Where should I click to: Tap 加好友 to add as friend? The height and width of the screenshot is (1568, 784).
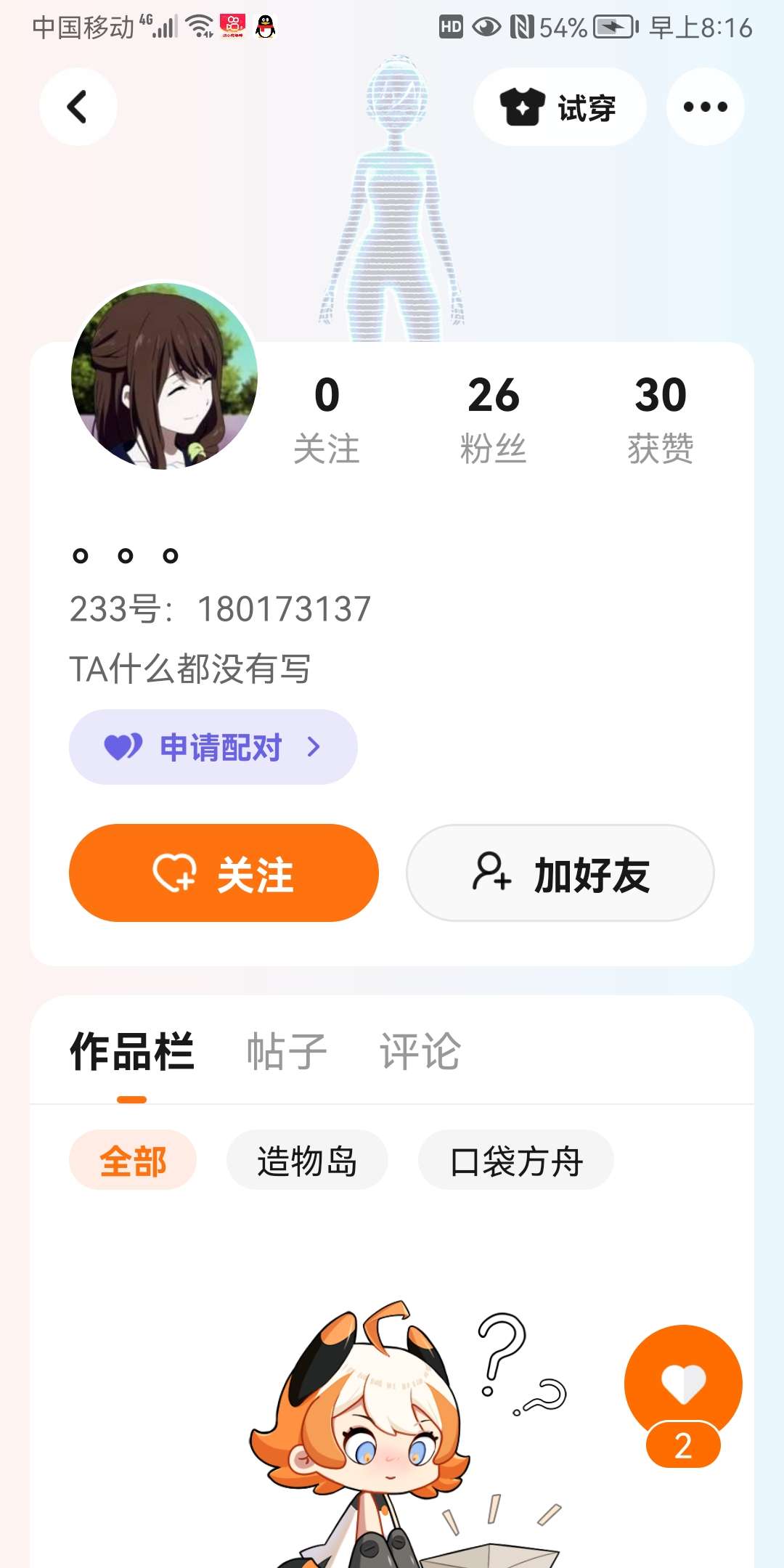coord(560,873)
